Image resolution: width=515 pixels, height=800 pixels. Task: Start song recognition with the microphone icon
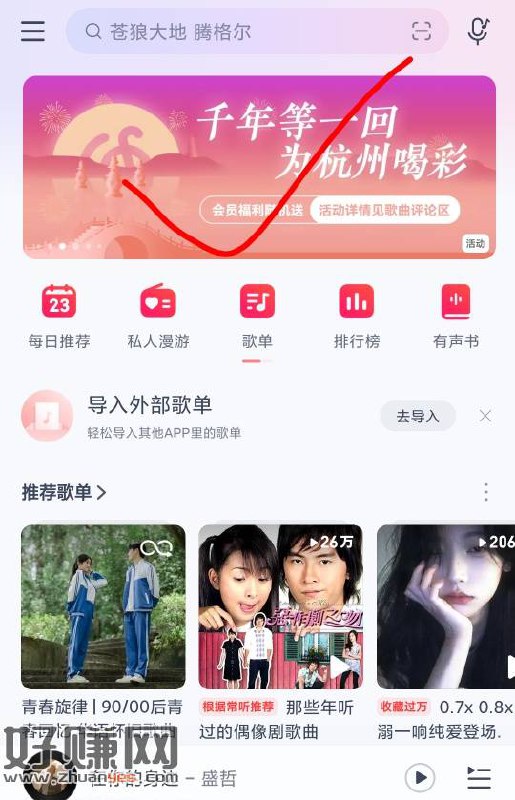pyautogui.click(x=478, y=31)
